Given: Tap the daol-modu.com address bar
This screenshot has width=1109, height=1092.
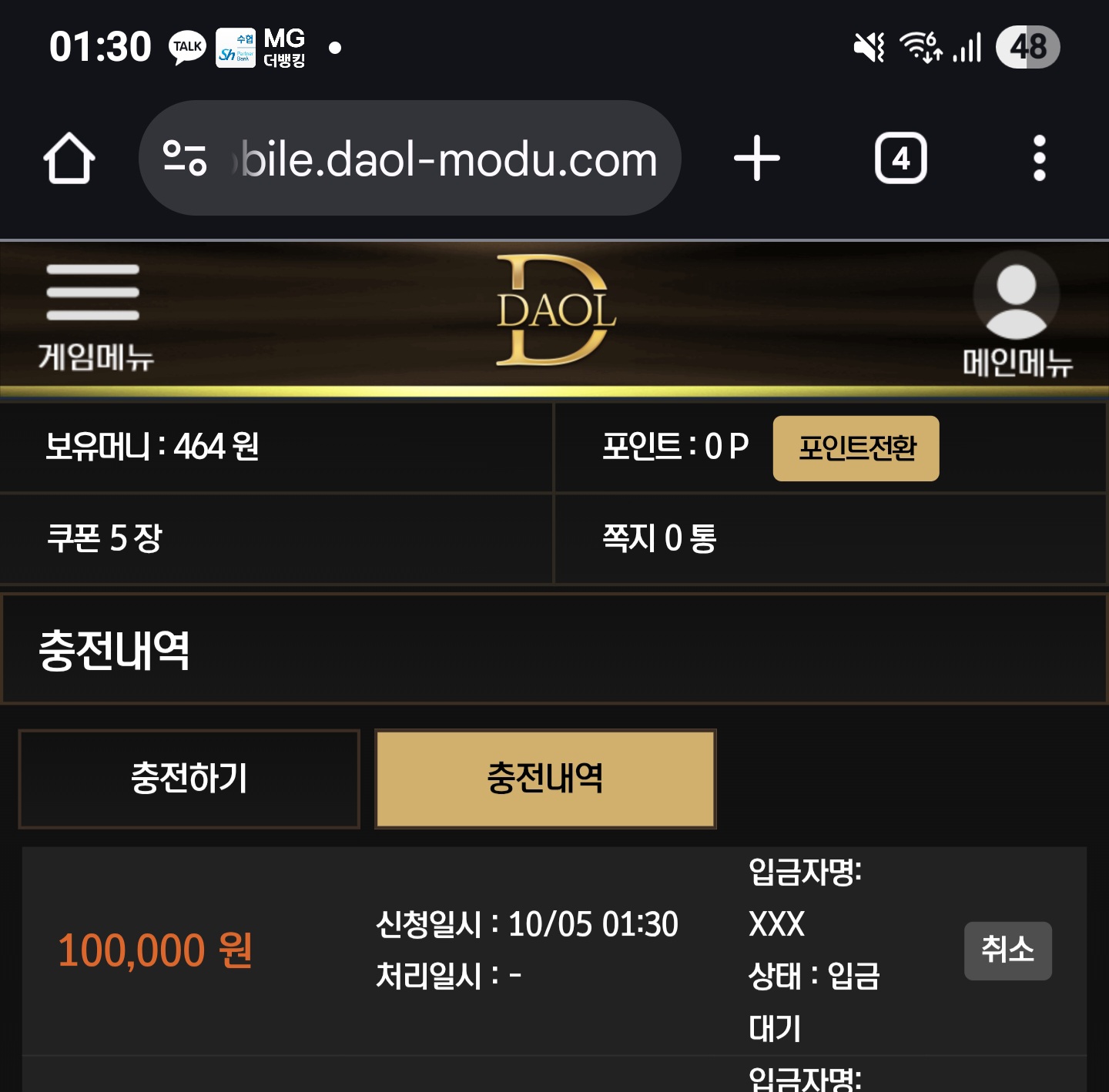Looking at the screenshot, I should click(447, 159).
